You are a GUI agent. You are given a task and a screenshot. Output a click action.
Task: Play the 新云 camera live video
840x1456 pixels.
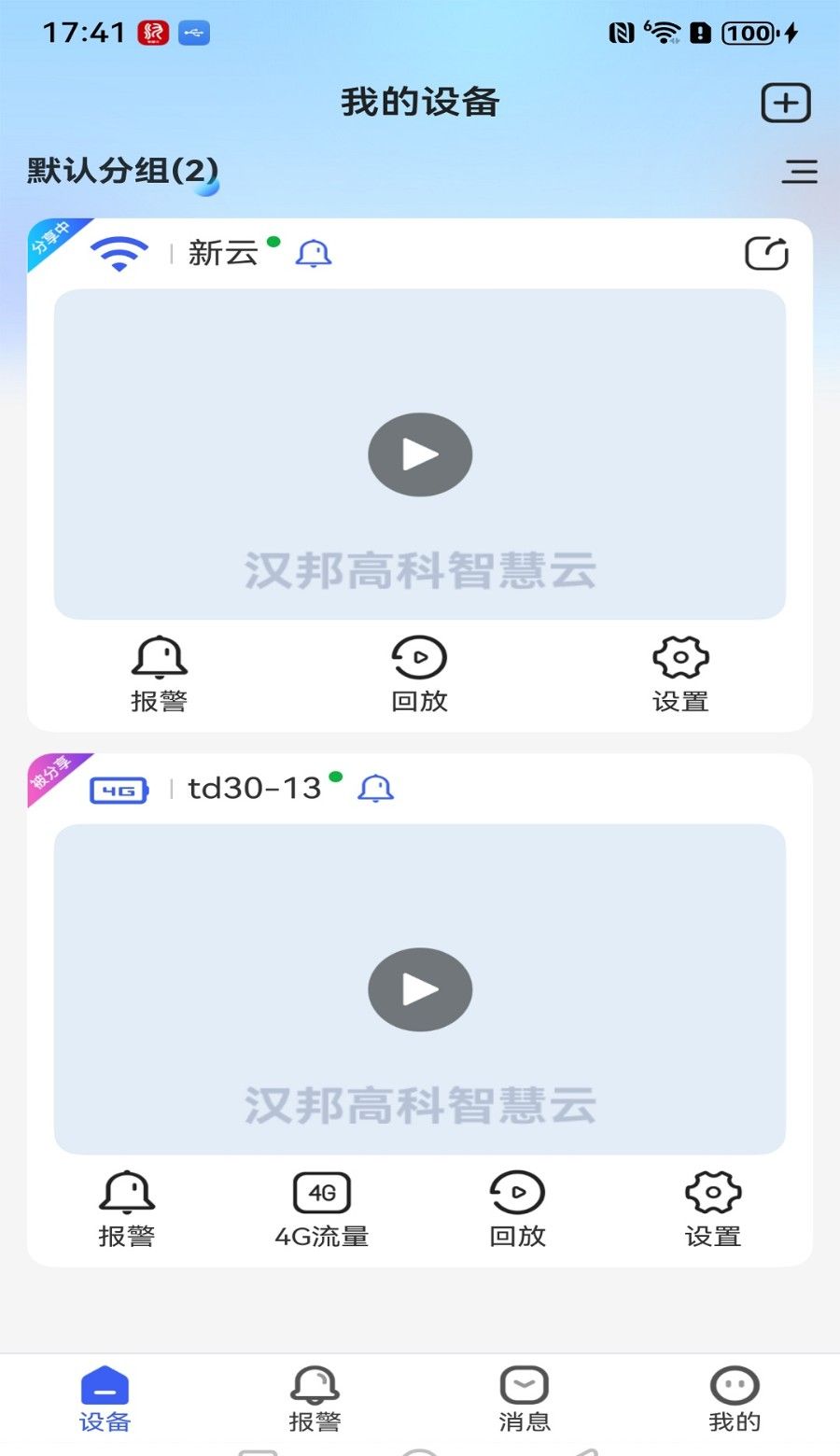(420, 455)
